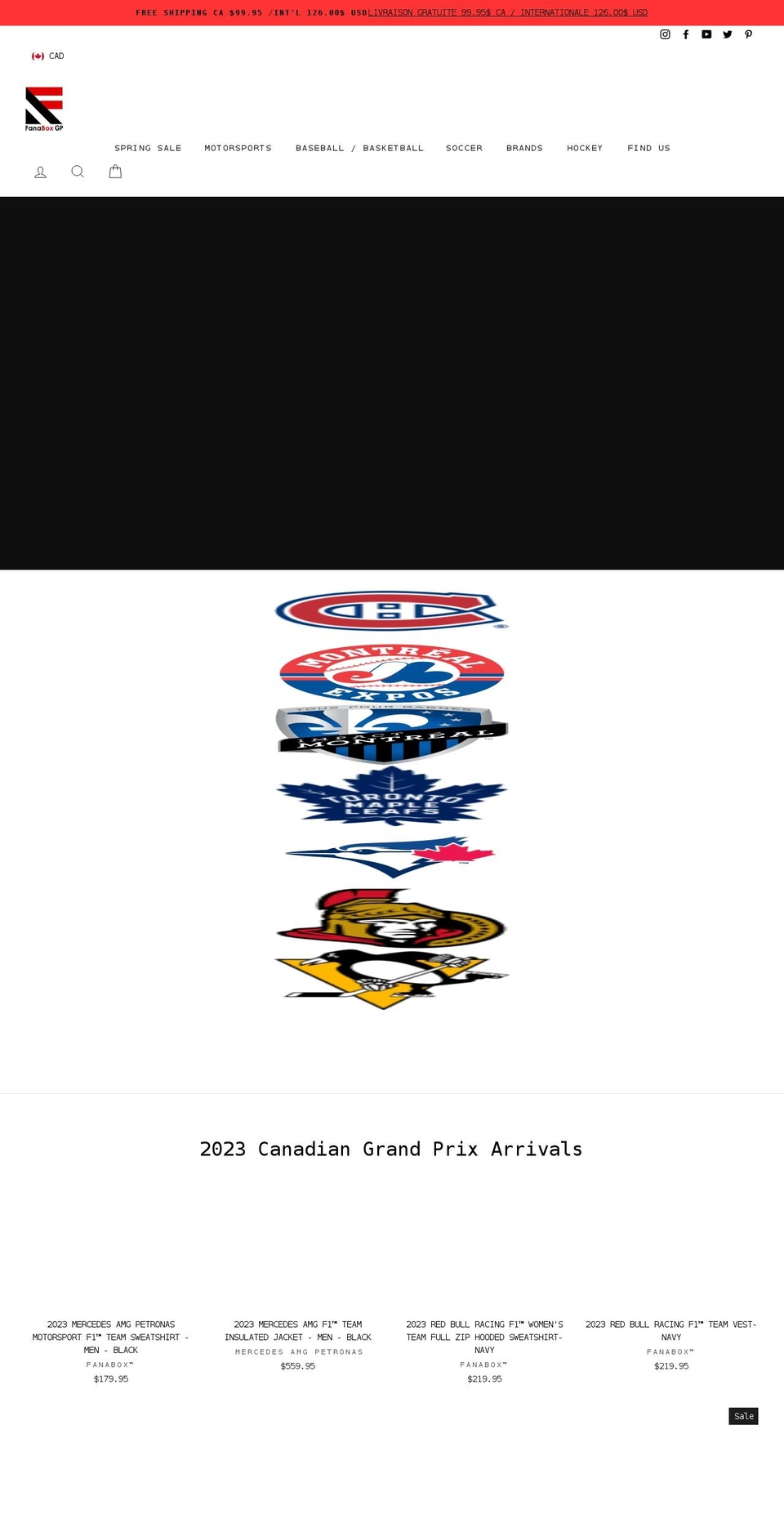
Task: View the Red Bull Racing team vest
Action: click(x=671, y=1330)
